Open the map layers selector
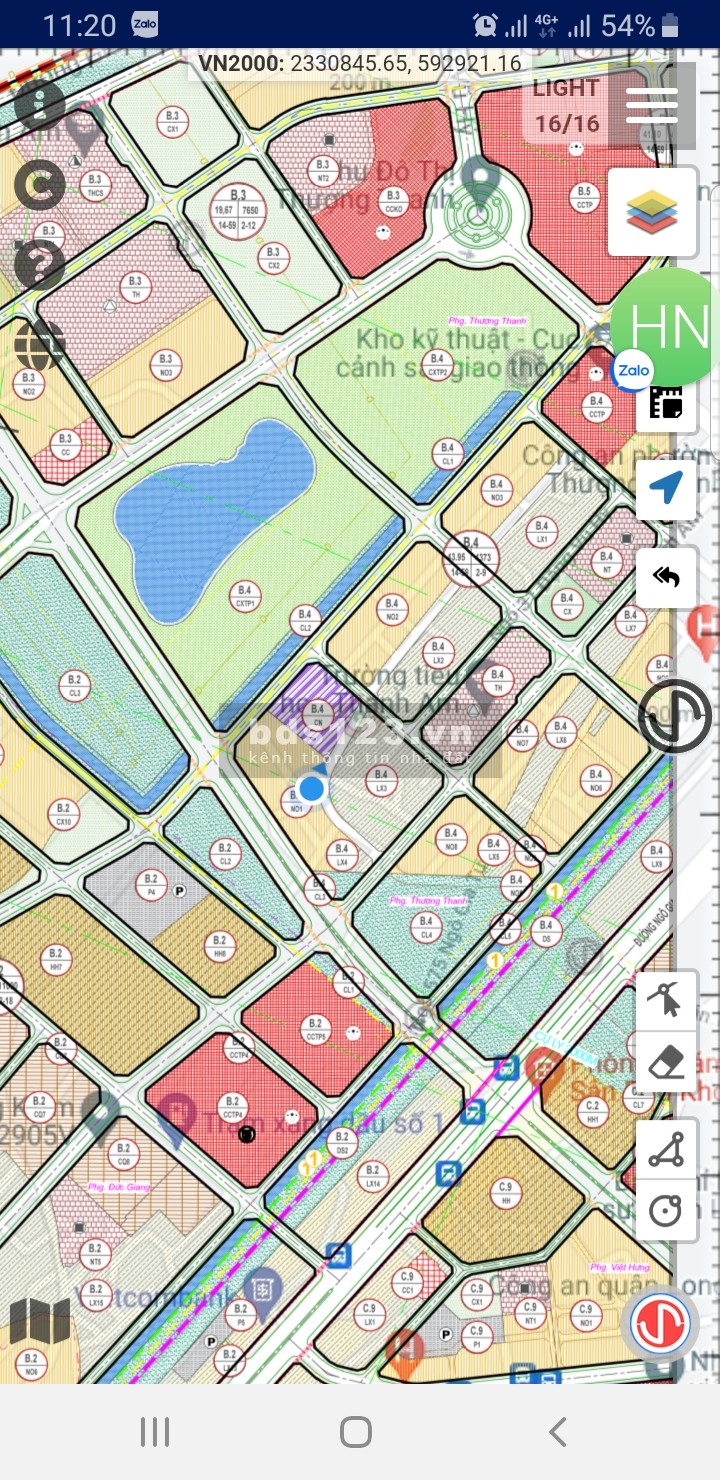The height and width of the screenshot is (1480, 720). pyautogui.click(x=652, y=212)
